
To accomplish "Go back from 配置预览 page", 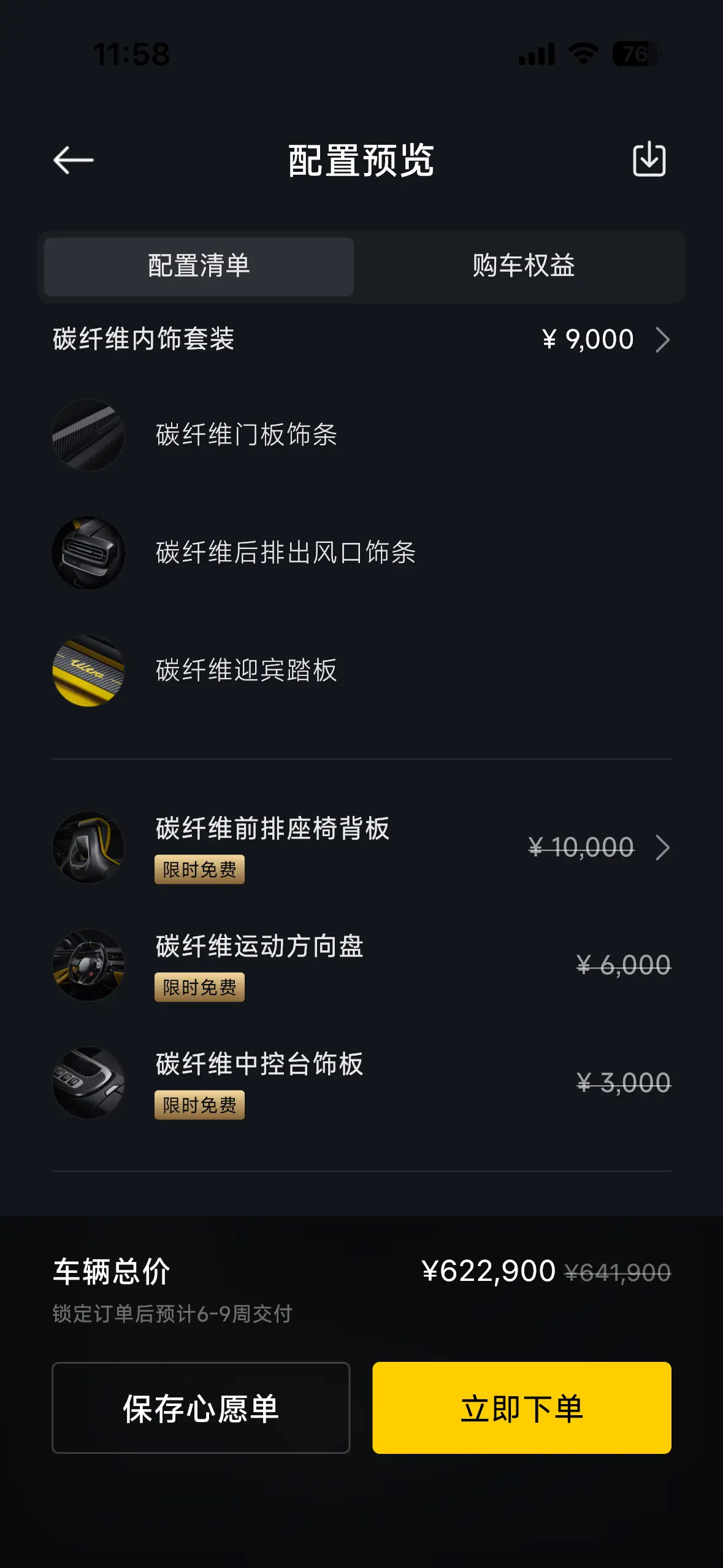I will [x=74, y=160].
